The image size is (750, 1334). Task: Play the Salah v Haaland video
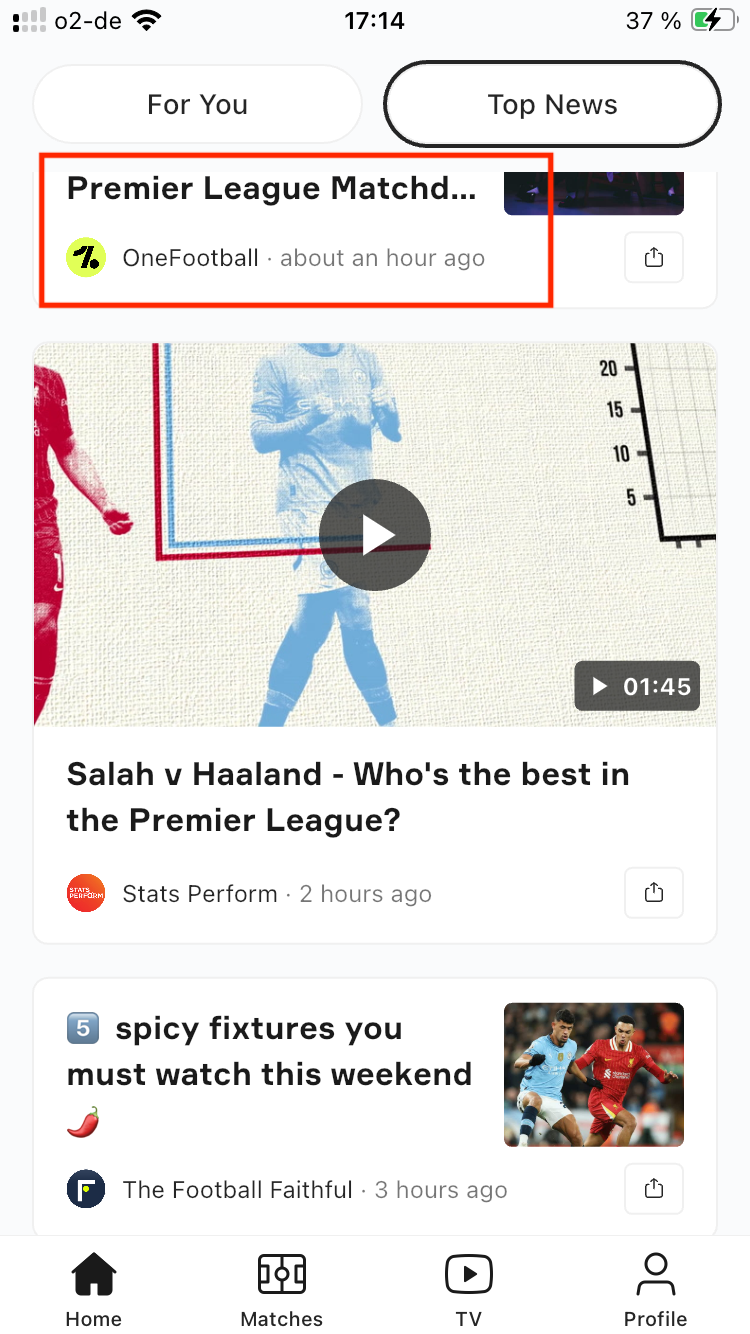[x=375, y=535]
